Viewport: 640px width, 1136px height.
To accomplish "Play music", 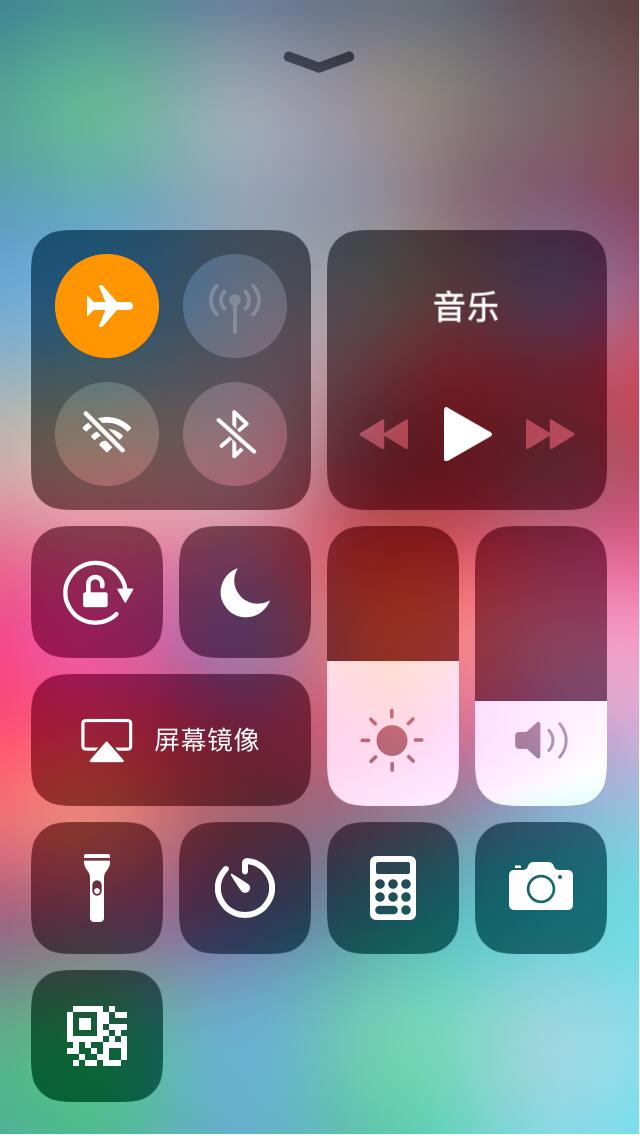I will (467, 434).
